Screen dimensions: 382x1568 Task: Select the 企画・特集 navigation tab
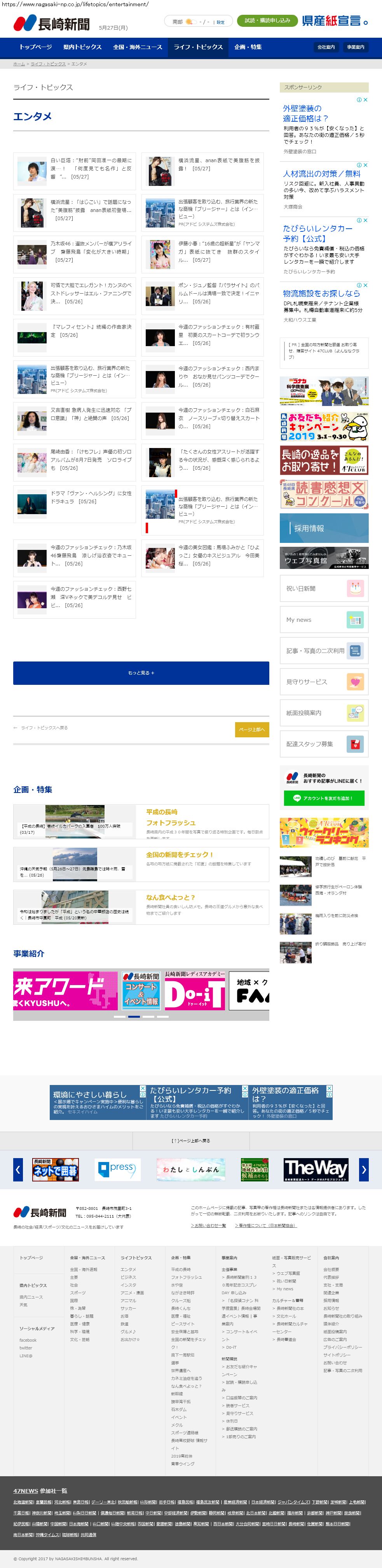click(x=248, y=47)
